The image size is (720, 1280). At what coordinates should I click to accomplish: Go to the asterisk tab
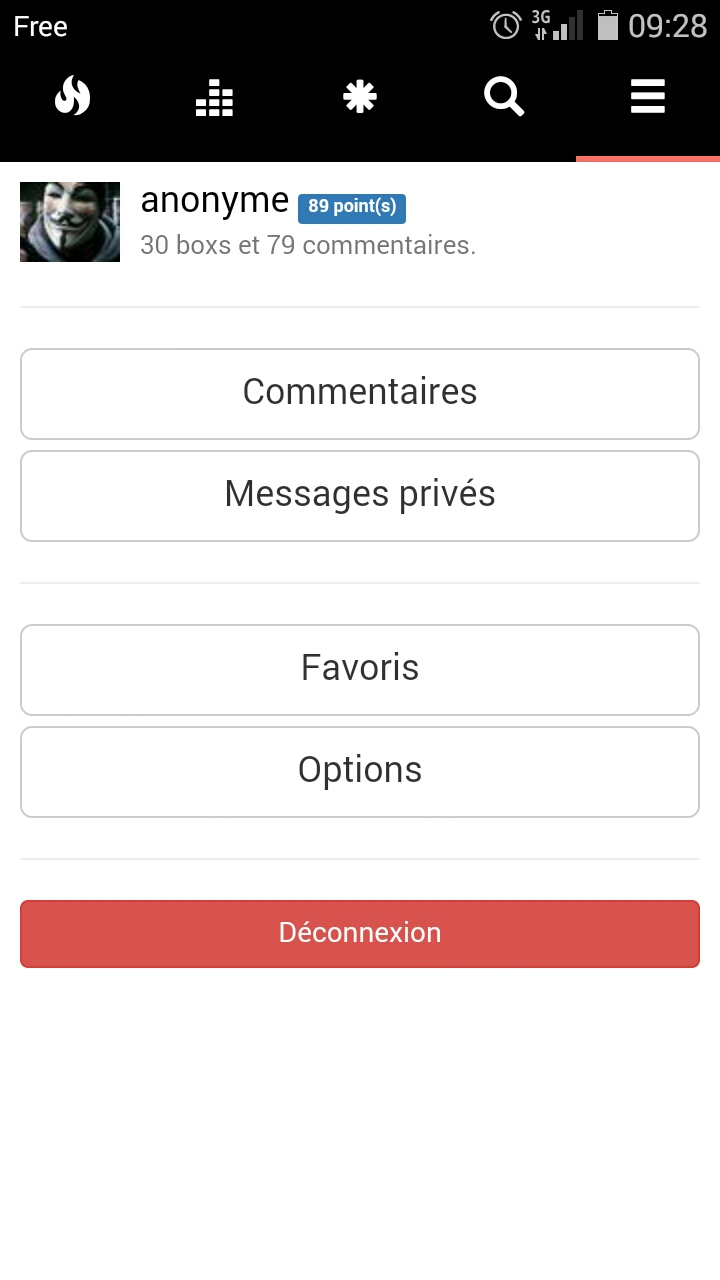tap(360, 98)
